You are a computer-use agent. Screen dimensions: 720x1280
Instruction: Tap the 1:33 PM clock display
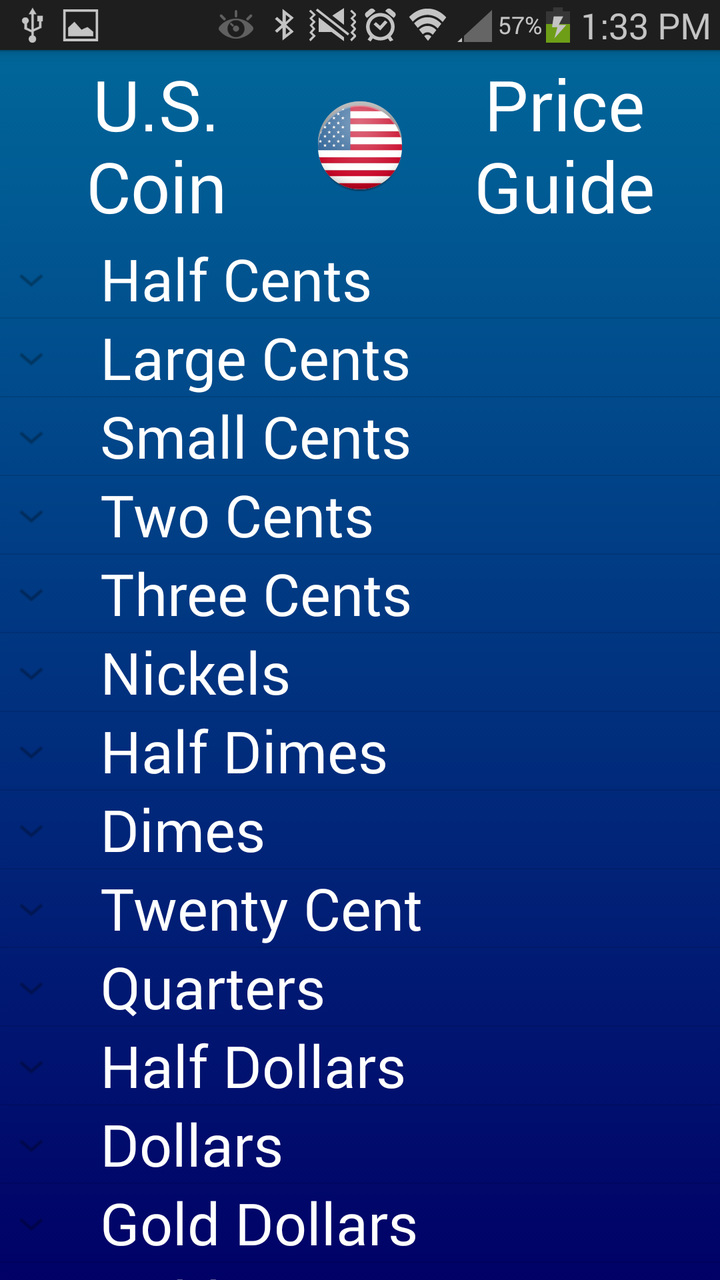click(645, 24)
